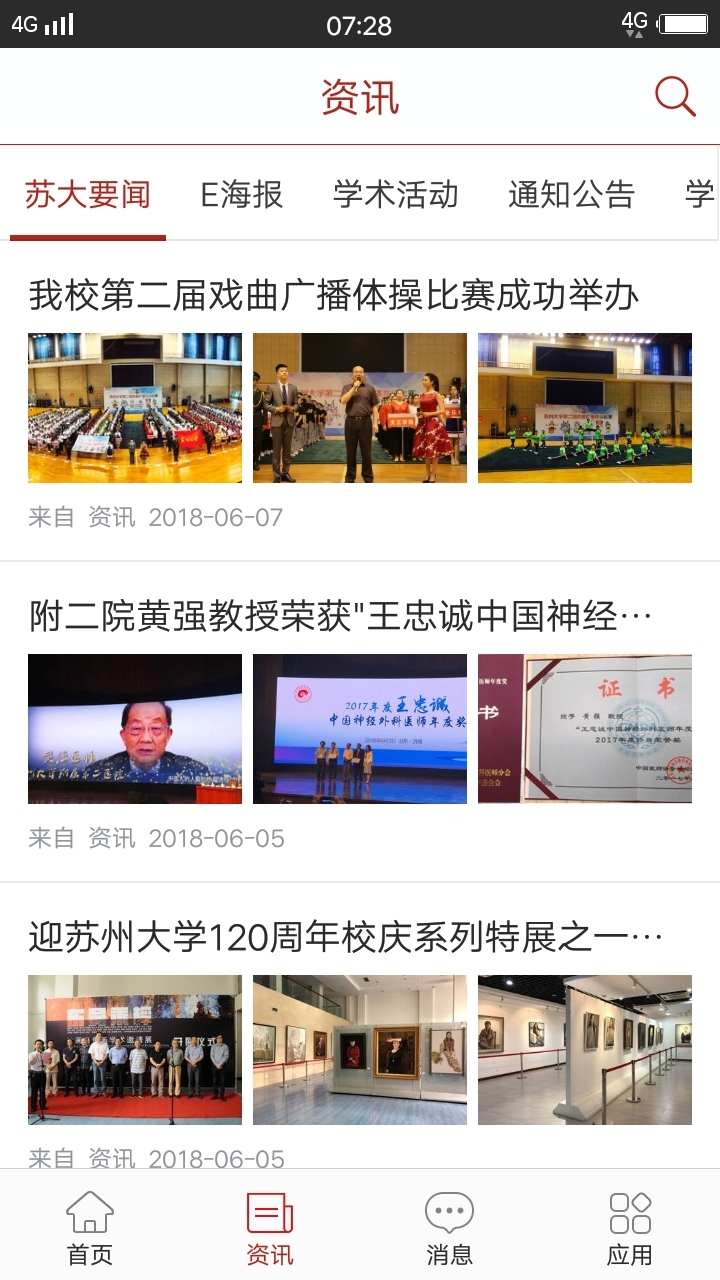Screen dimensions: 720x1280
Task: Switch to the 学术活动 tab
Action: 396,194
